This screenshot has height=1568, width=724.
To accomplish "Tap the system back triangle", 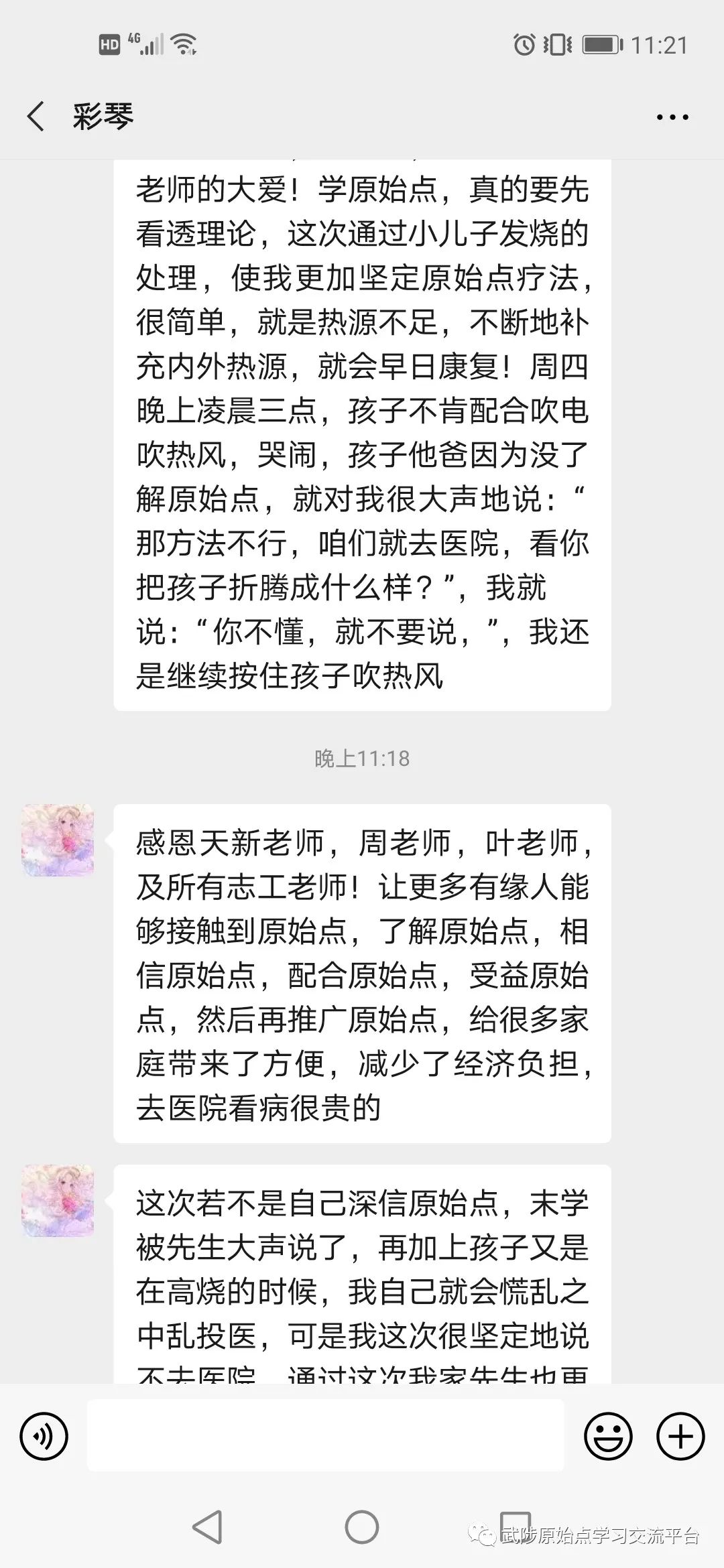I will (208, 1527).
